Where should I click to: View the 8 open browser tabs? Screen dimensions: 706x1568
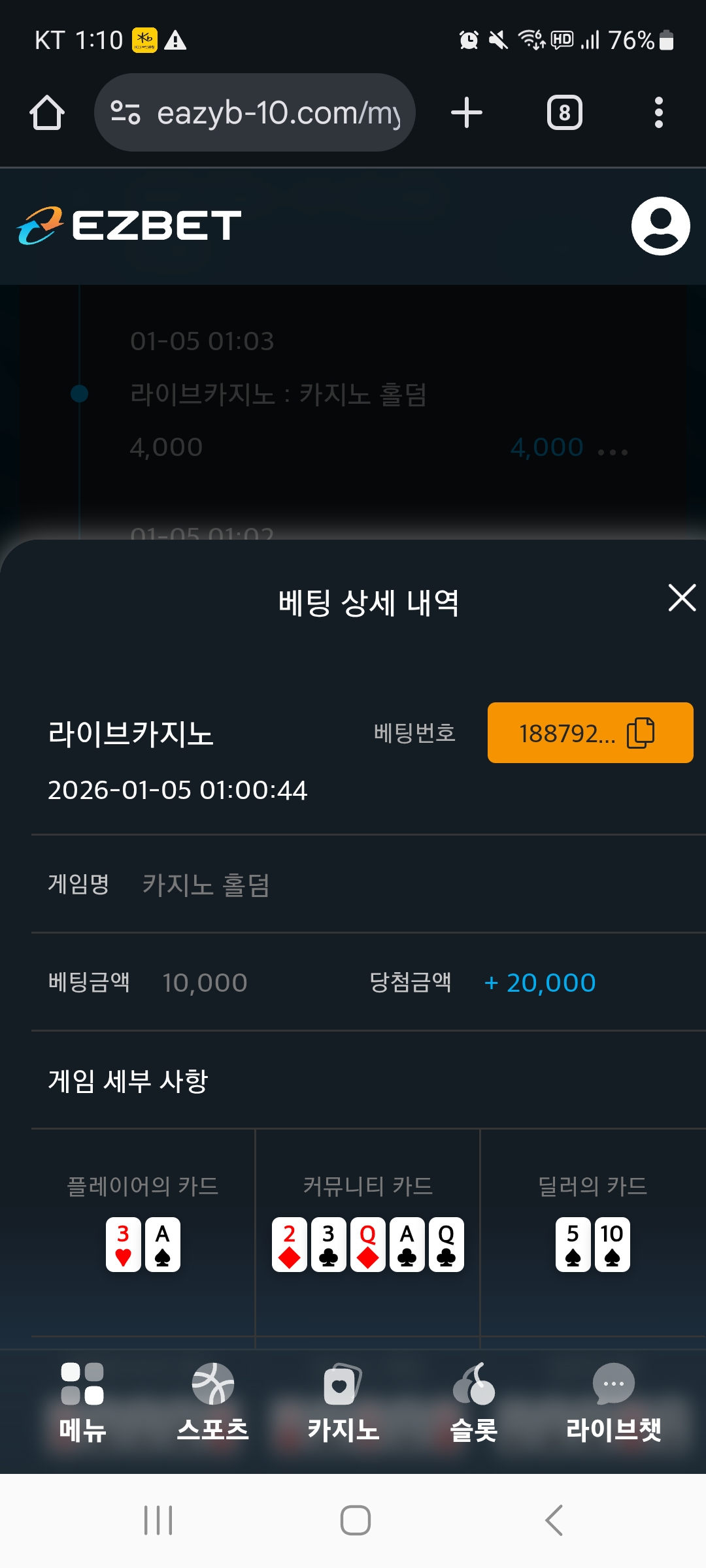(x=564, y=112)
